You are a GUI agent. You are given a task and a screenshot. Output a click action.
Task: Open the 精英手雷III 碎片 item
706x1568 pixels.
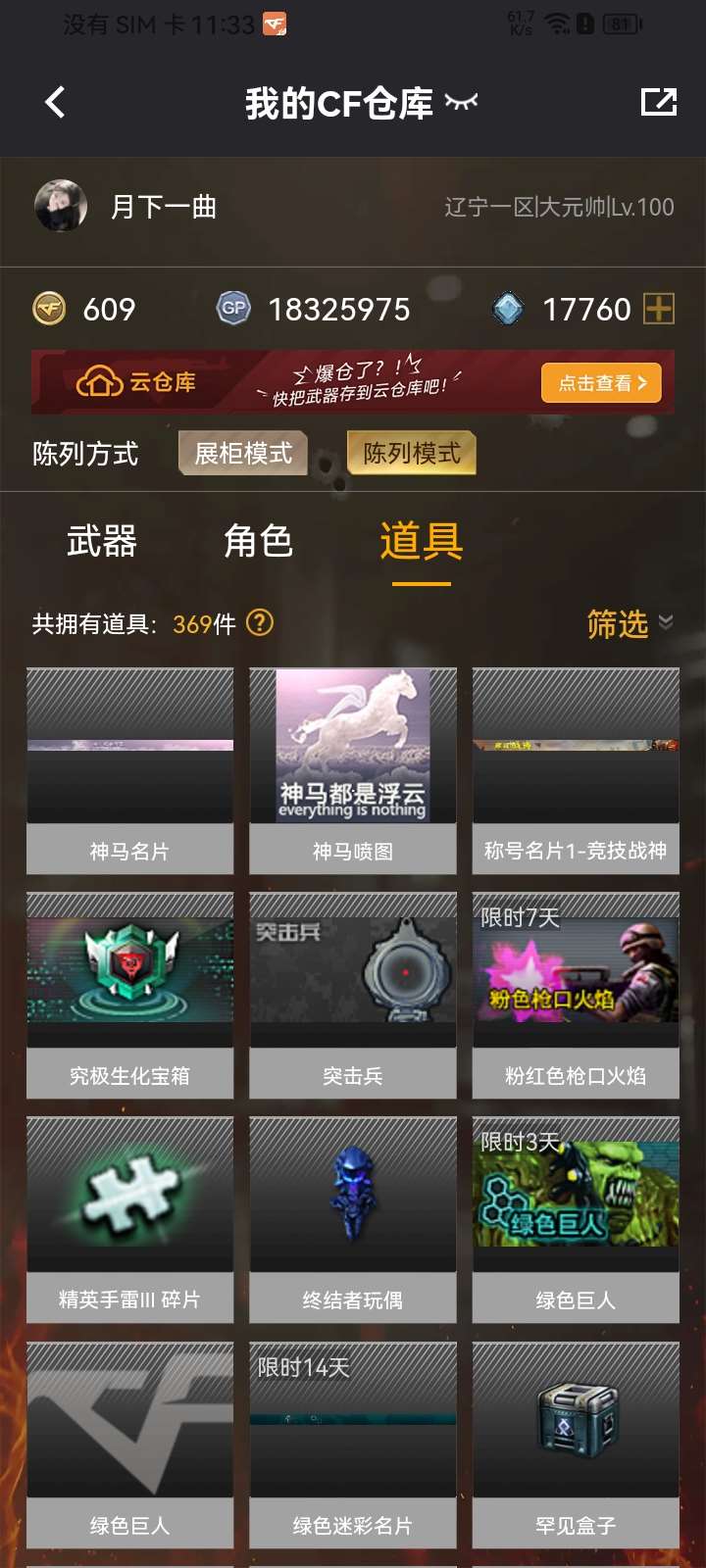click(x=129, y=1220)
